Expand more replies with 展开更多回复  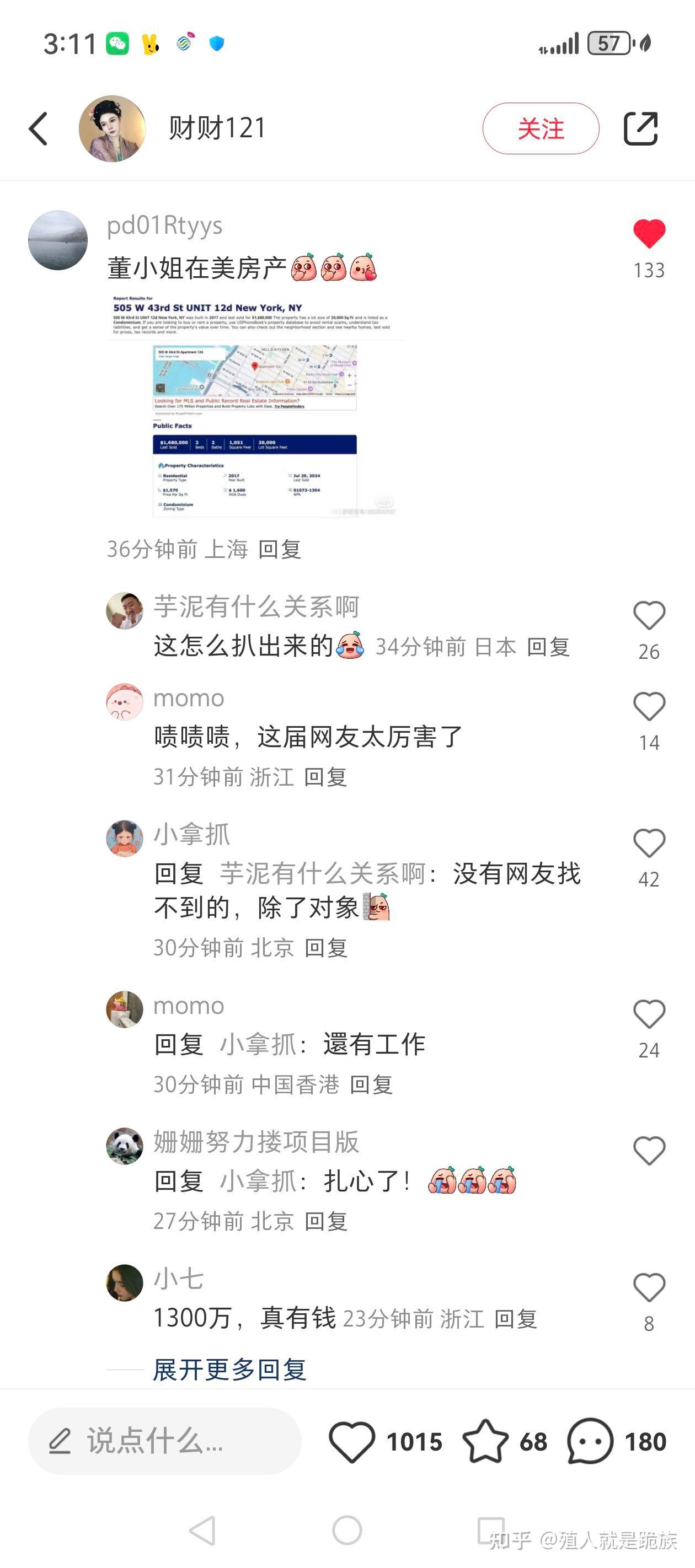click(229, 1370)
